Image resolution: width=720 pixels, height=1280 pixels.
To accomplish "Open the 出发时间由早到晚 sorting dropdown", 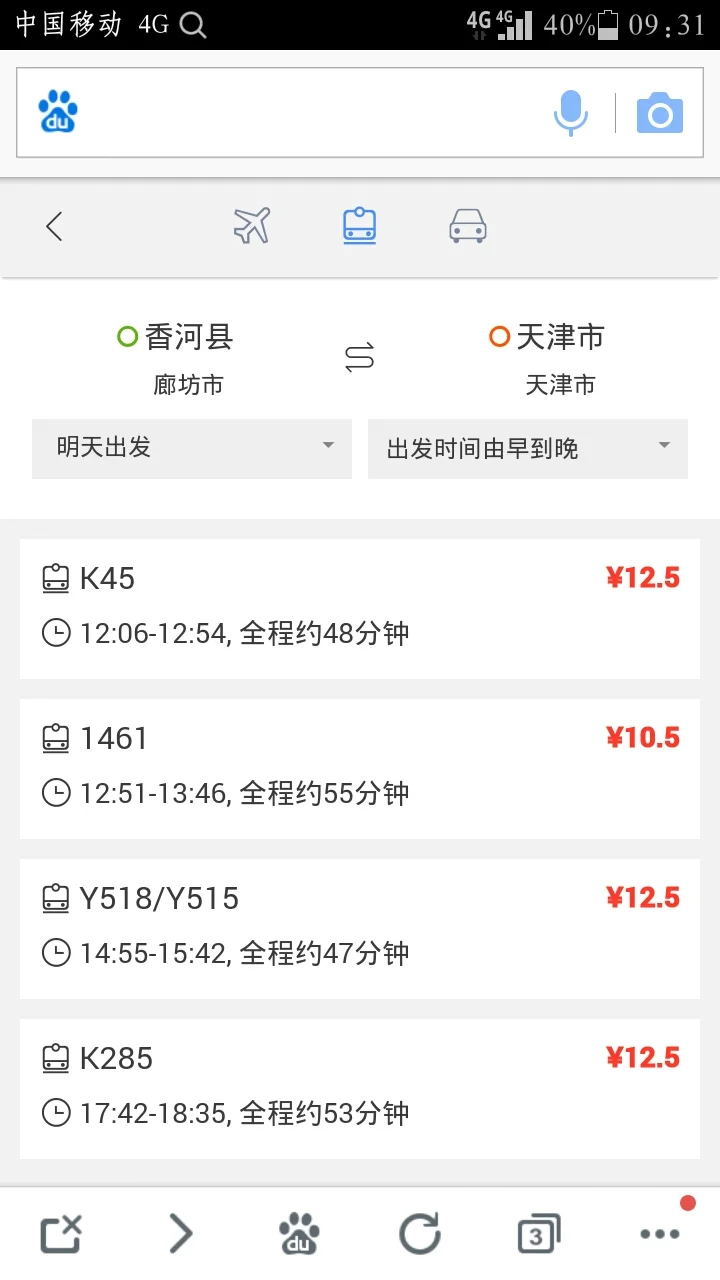I will click(x=527, y=448).
